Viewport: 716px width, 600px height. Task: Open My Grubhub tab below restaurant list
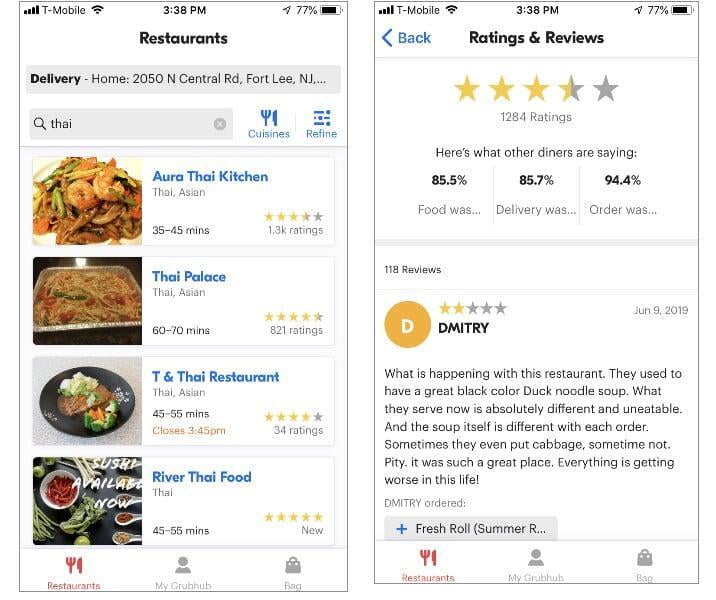(x=183, y=571)
